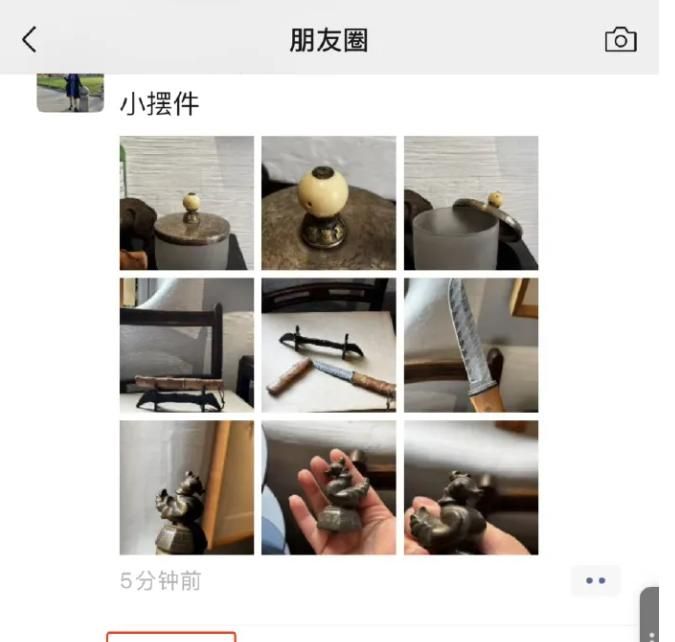Image resolution: width=675 pixels, height=642 pixels.
Task: Open the poster's profile avatar
Action: (70, 93)
